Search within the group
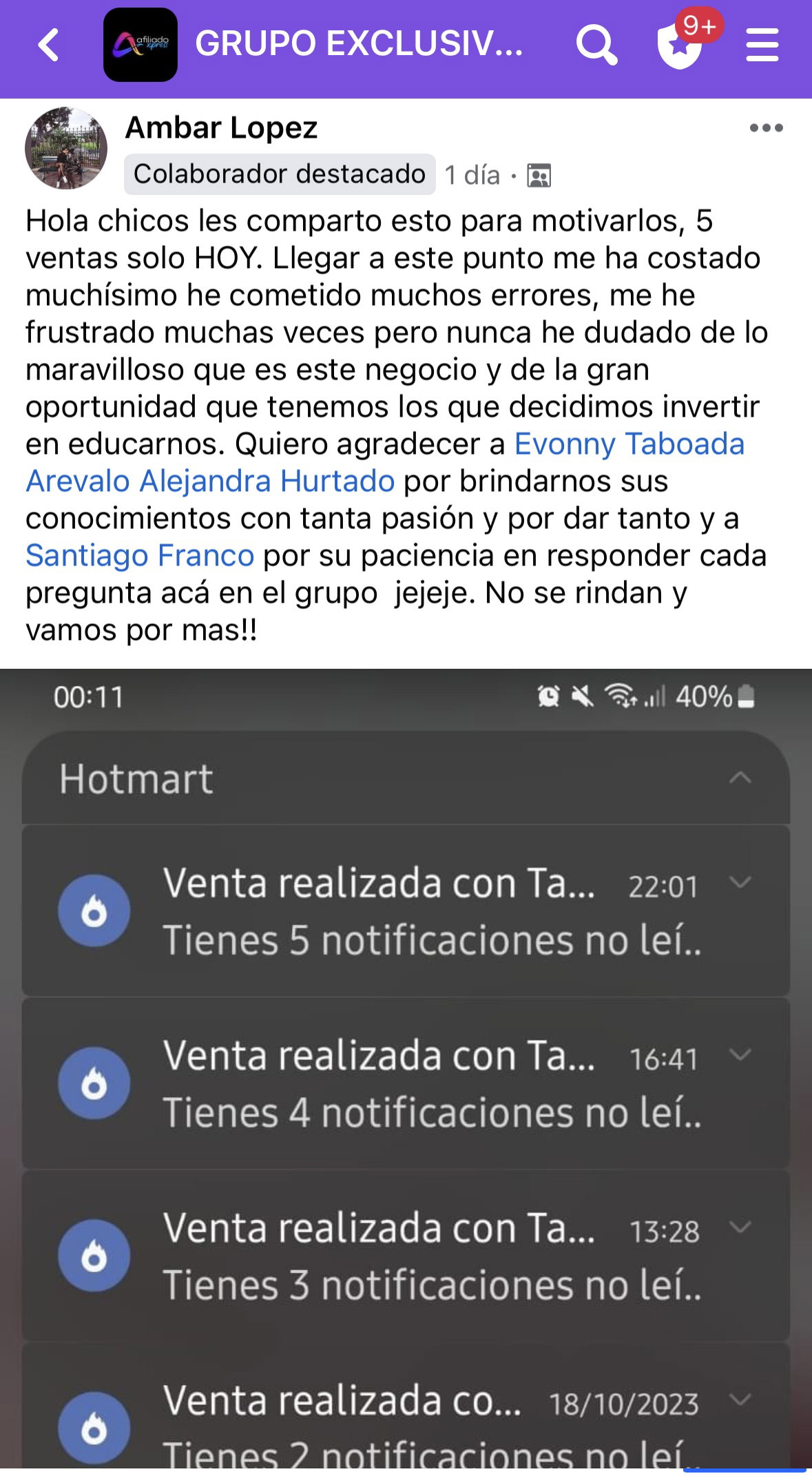This screenshot has width=812, height=1476. 596,45
